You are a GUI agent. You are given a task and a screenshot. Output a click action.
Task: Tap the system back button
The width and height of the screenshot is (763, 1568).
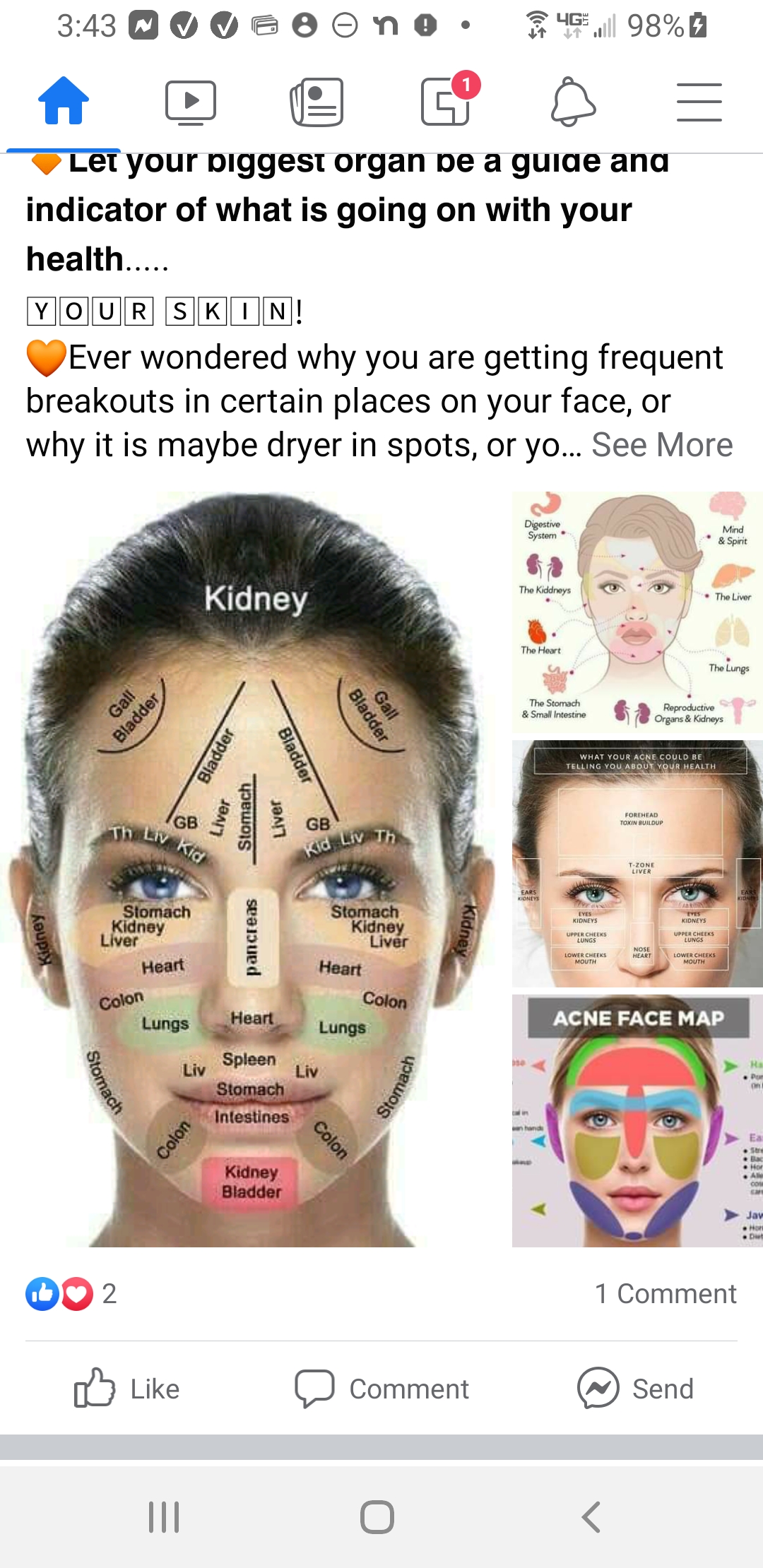click(591, 1517)
